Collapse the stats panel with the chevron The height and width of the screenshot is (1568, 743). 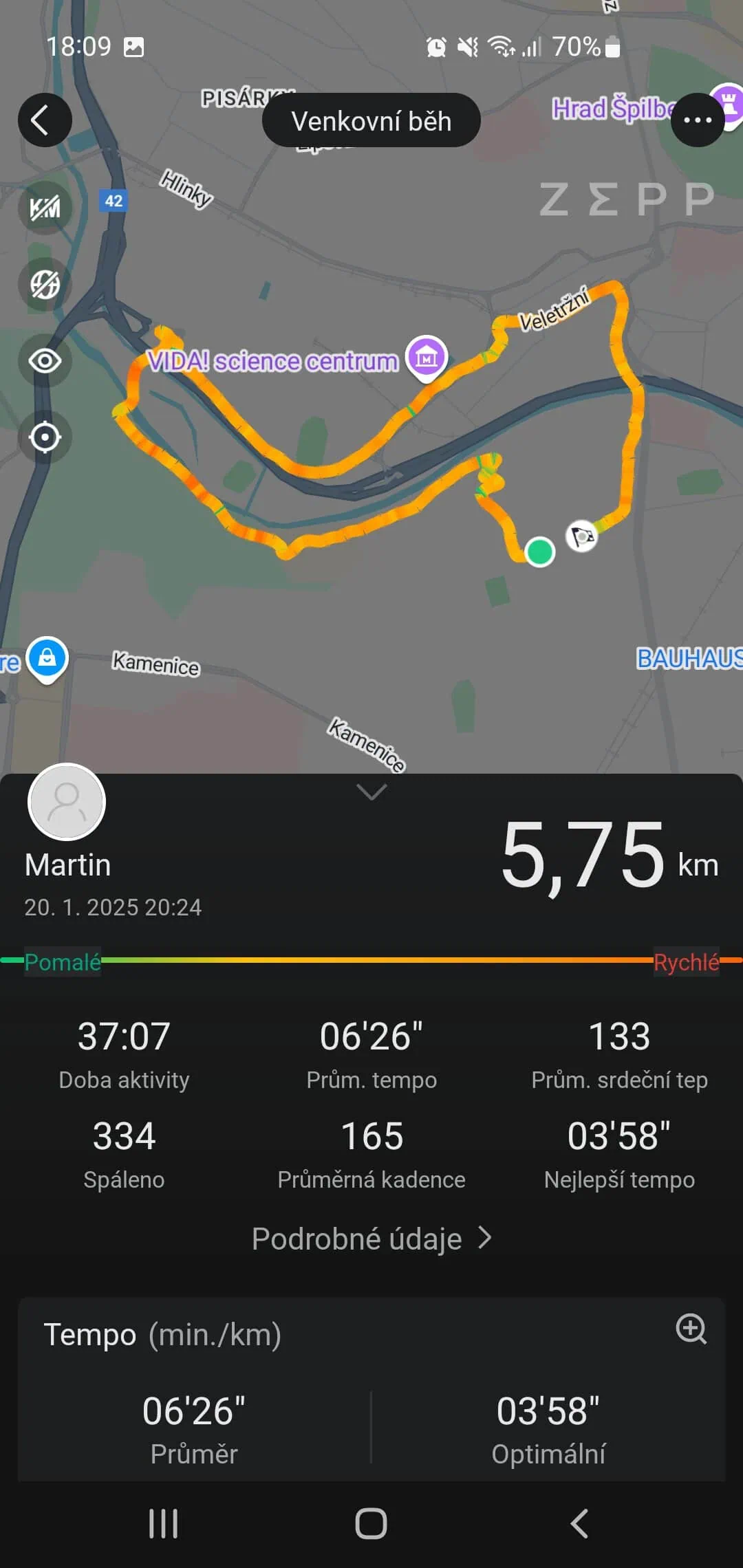[x=371, y=792]
